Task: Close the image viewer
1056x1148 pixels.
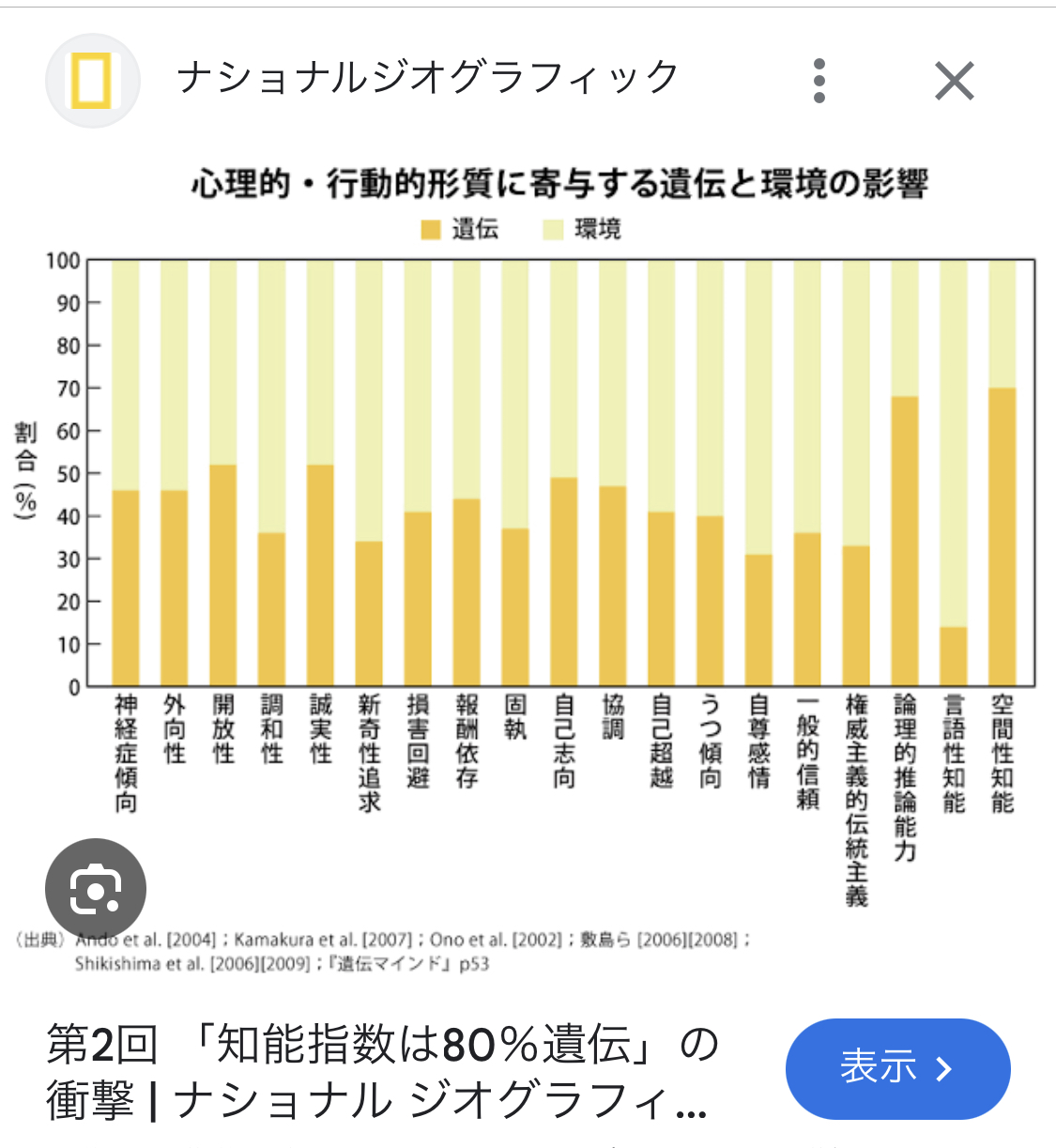Action: click(954, 81)
